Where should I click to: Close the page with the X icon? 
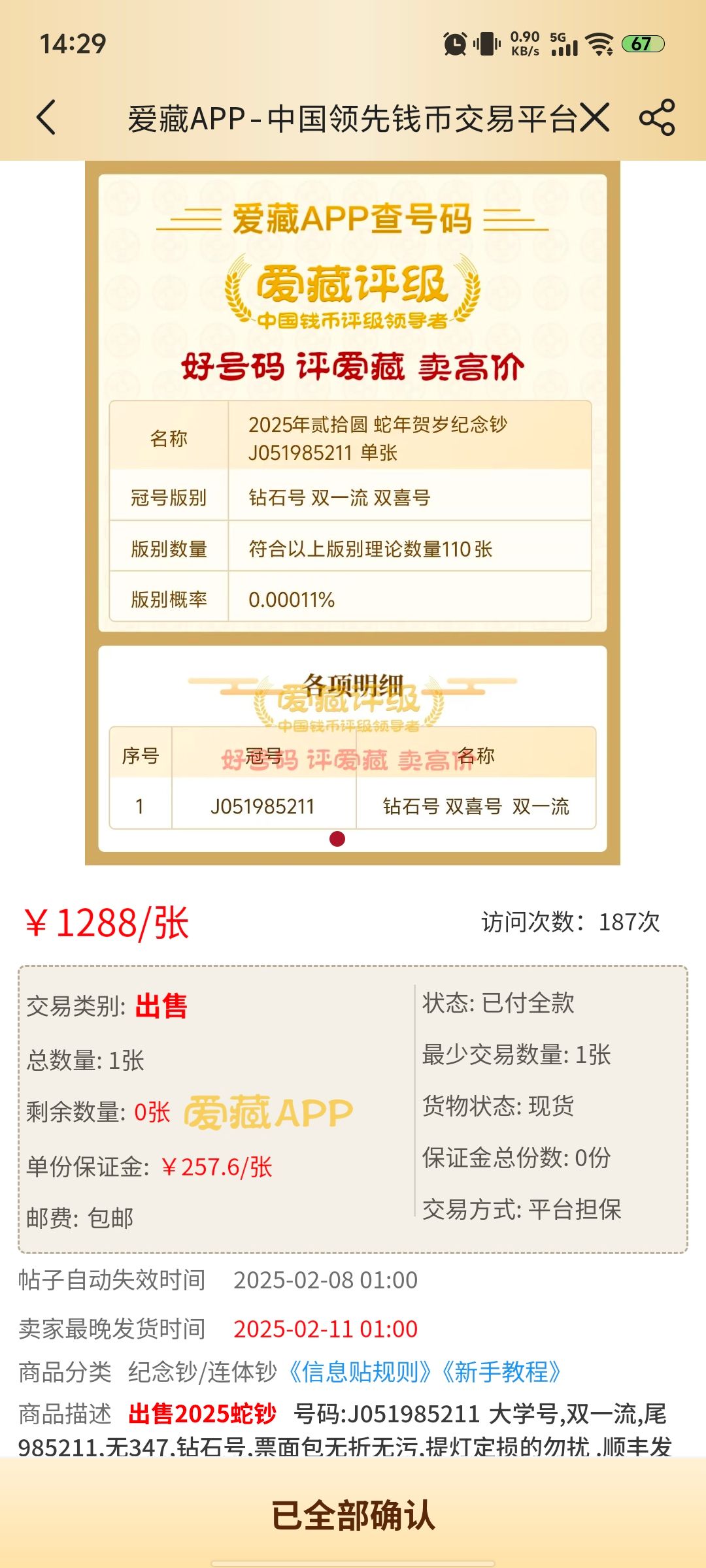tap(594, 118)
